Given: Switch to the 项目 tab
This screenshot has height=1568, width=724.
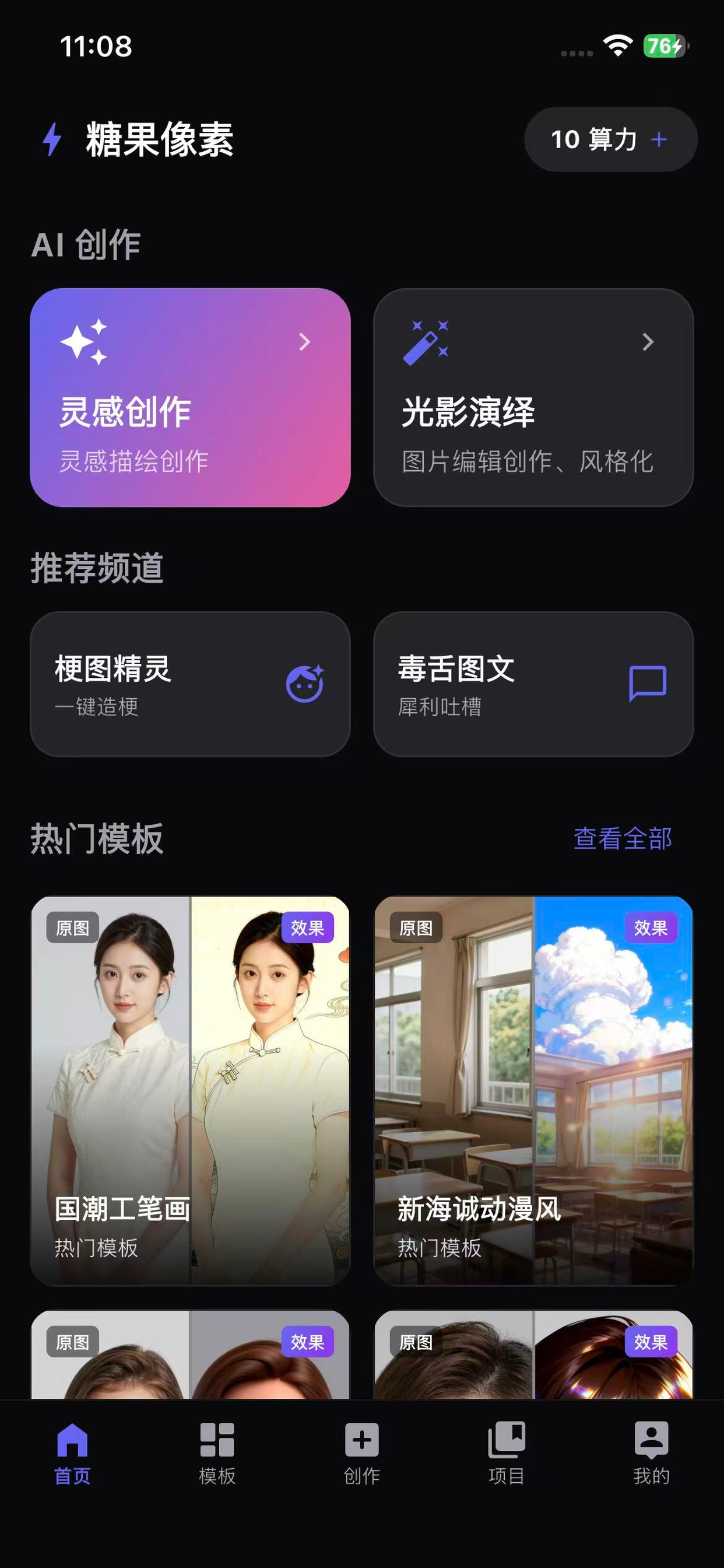Looking at the screenshot, I should 506,1454.
